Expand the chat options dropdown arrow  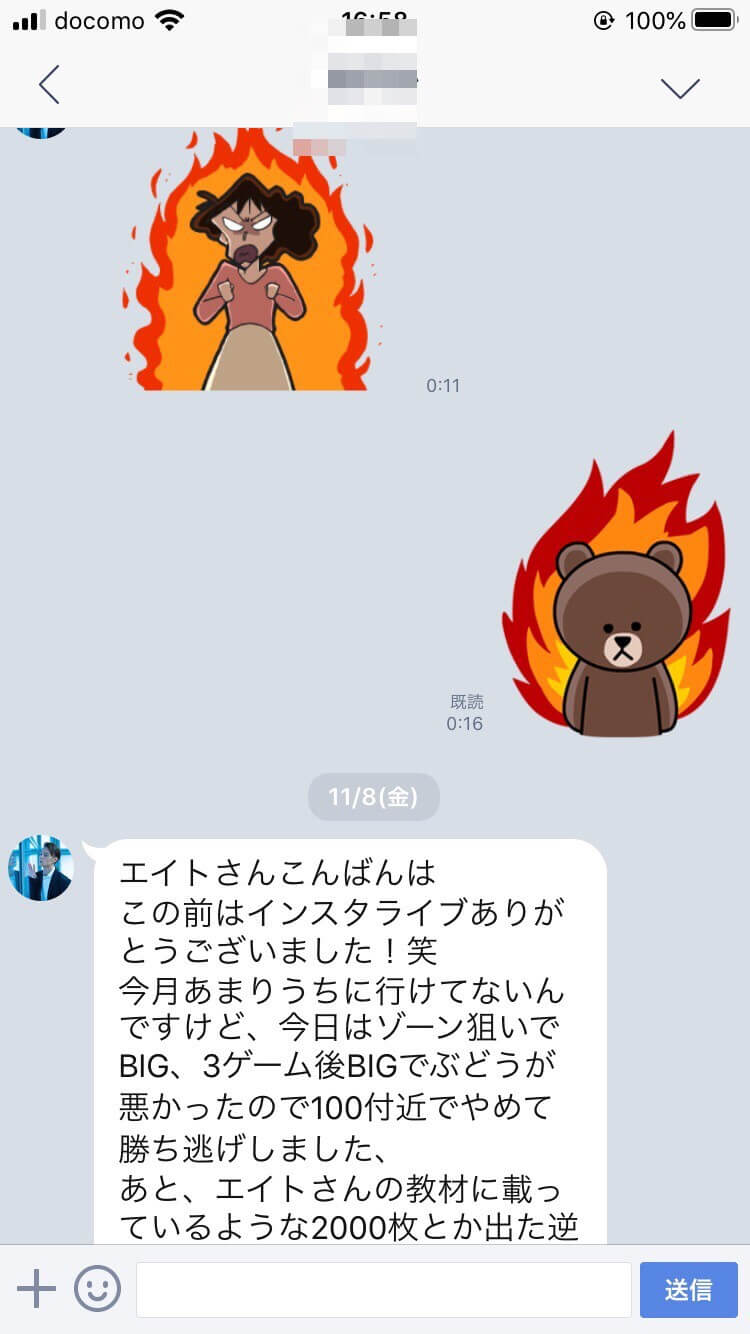680,87
